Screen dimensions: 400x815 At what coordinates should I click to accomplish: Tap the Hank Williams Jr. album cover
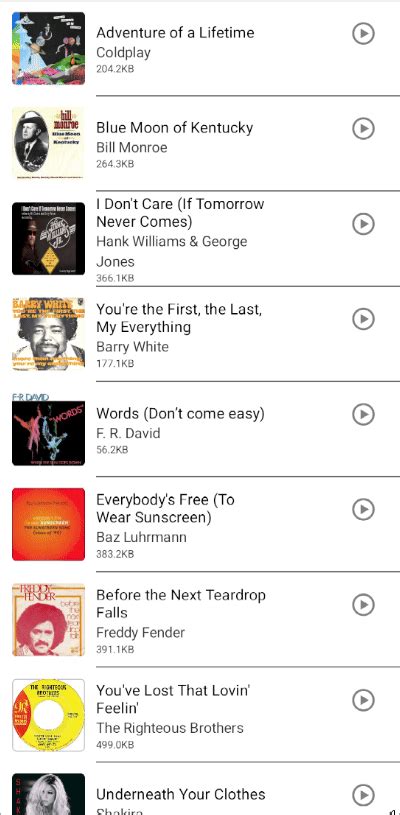48,239
